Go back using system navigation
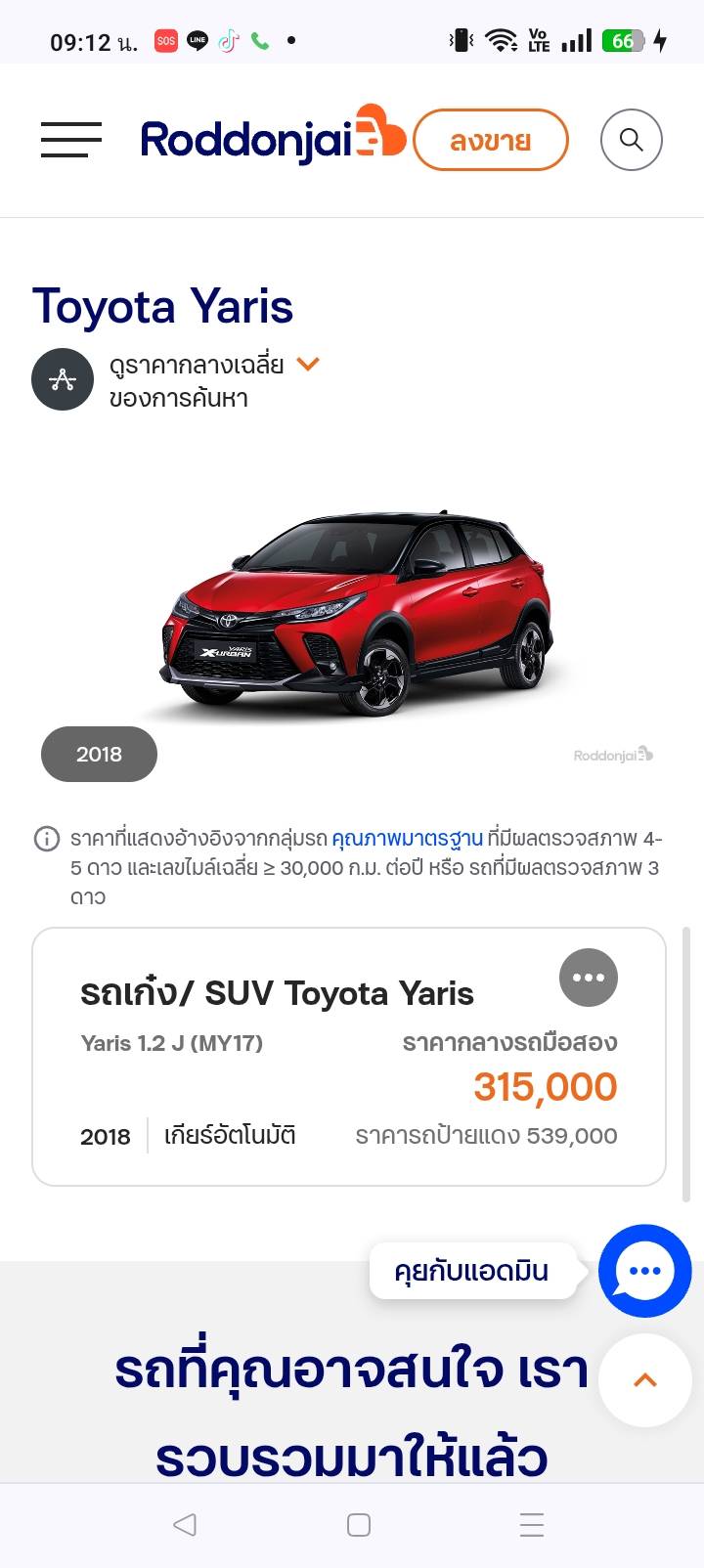 coord(184,1524)
